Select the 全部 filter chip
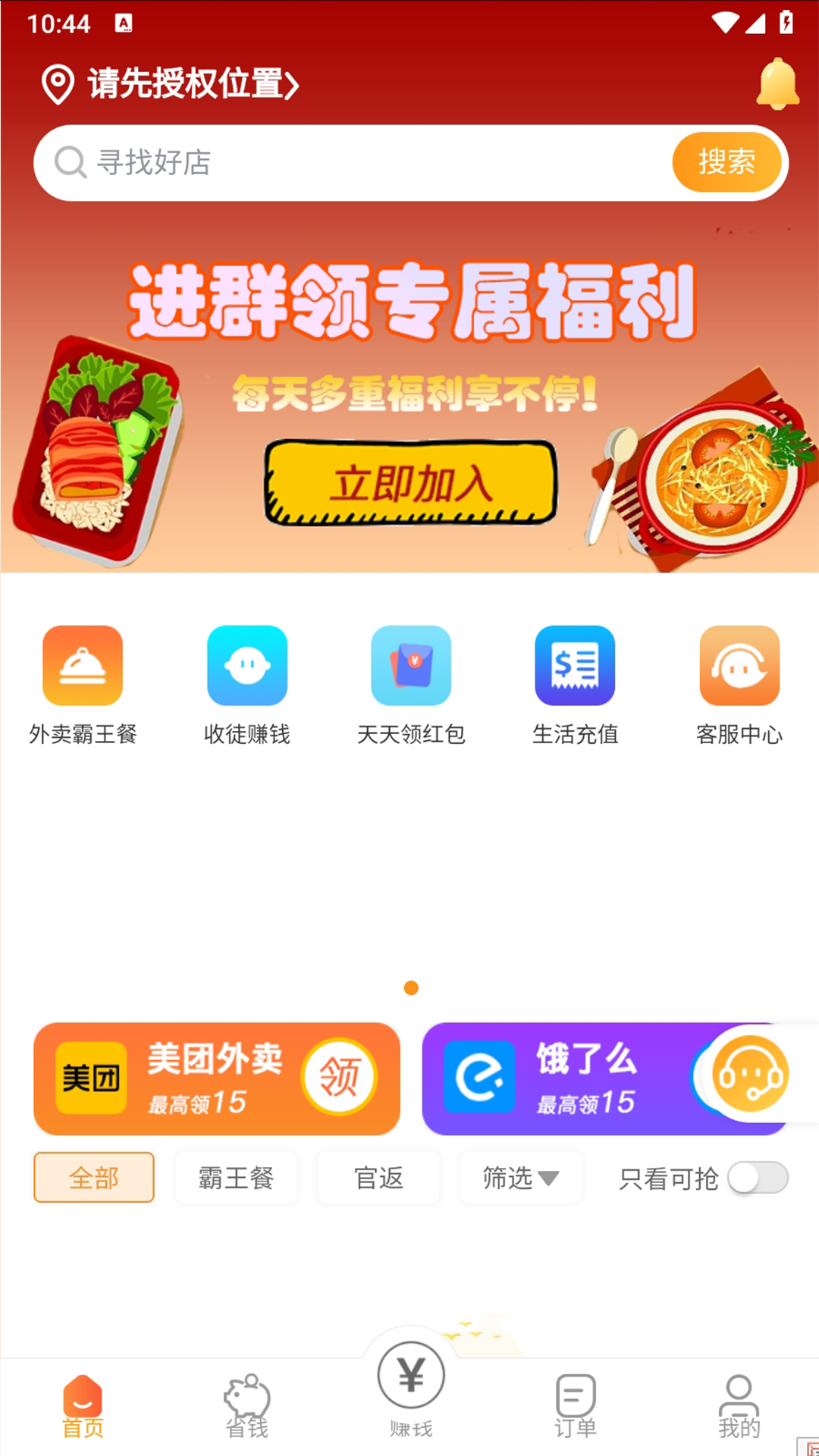The height and width of the screenshot is (1456, 819). pos(94,1178)
